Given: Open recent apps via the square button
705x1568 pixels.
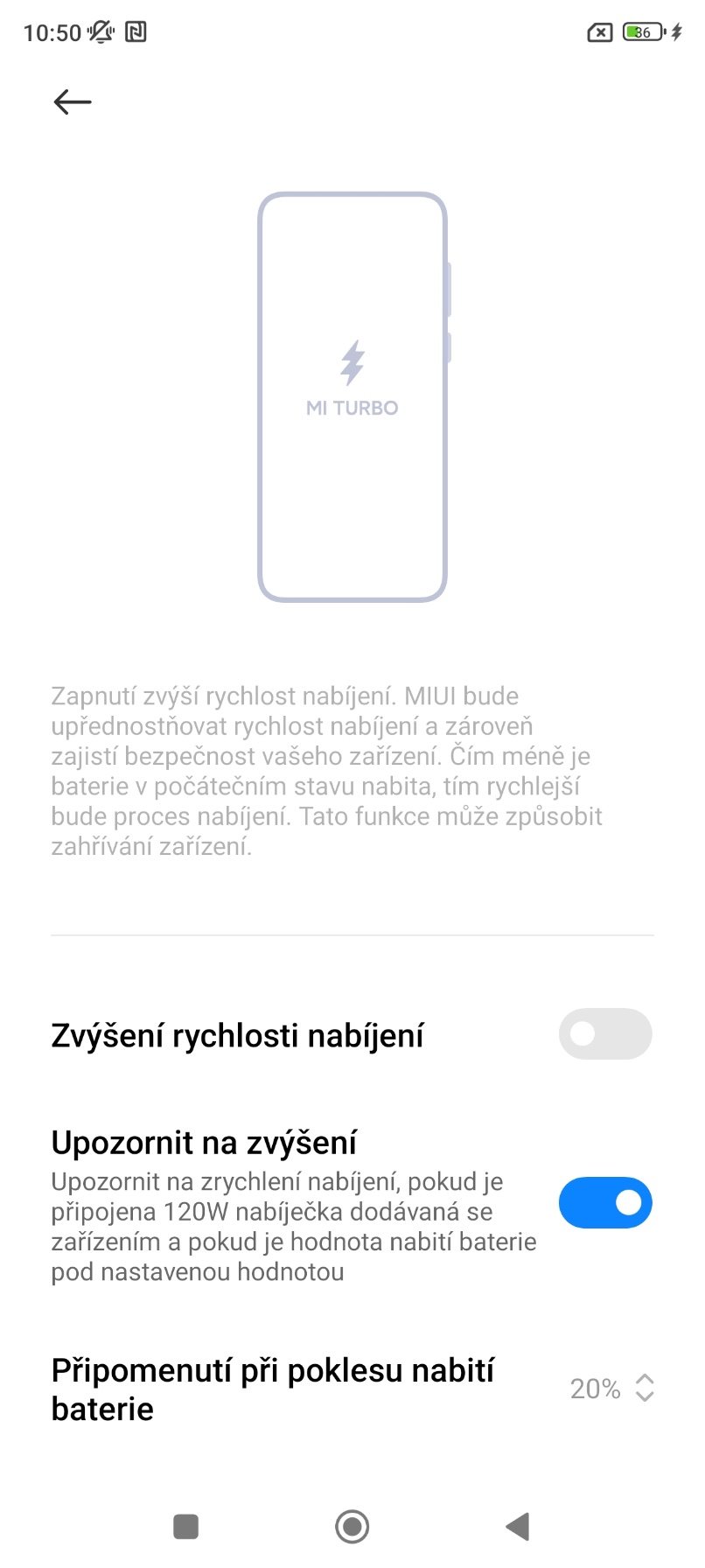Looking at the screenshot, I should pos(186,1527).
